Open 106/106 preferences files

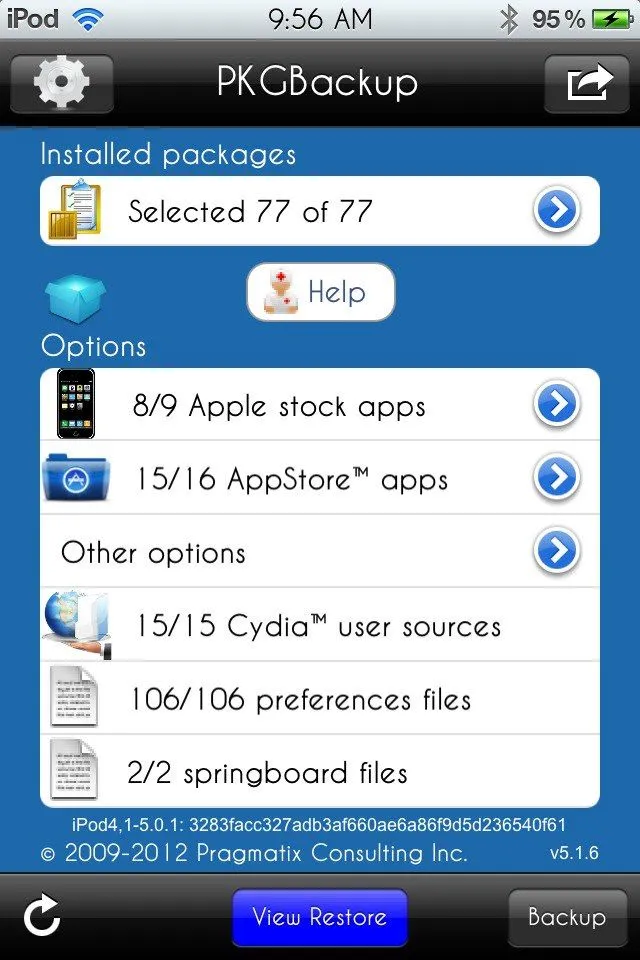[320, 699]
